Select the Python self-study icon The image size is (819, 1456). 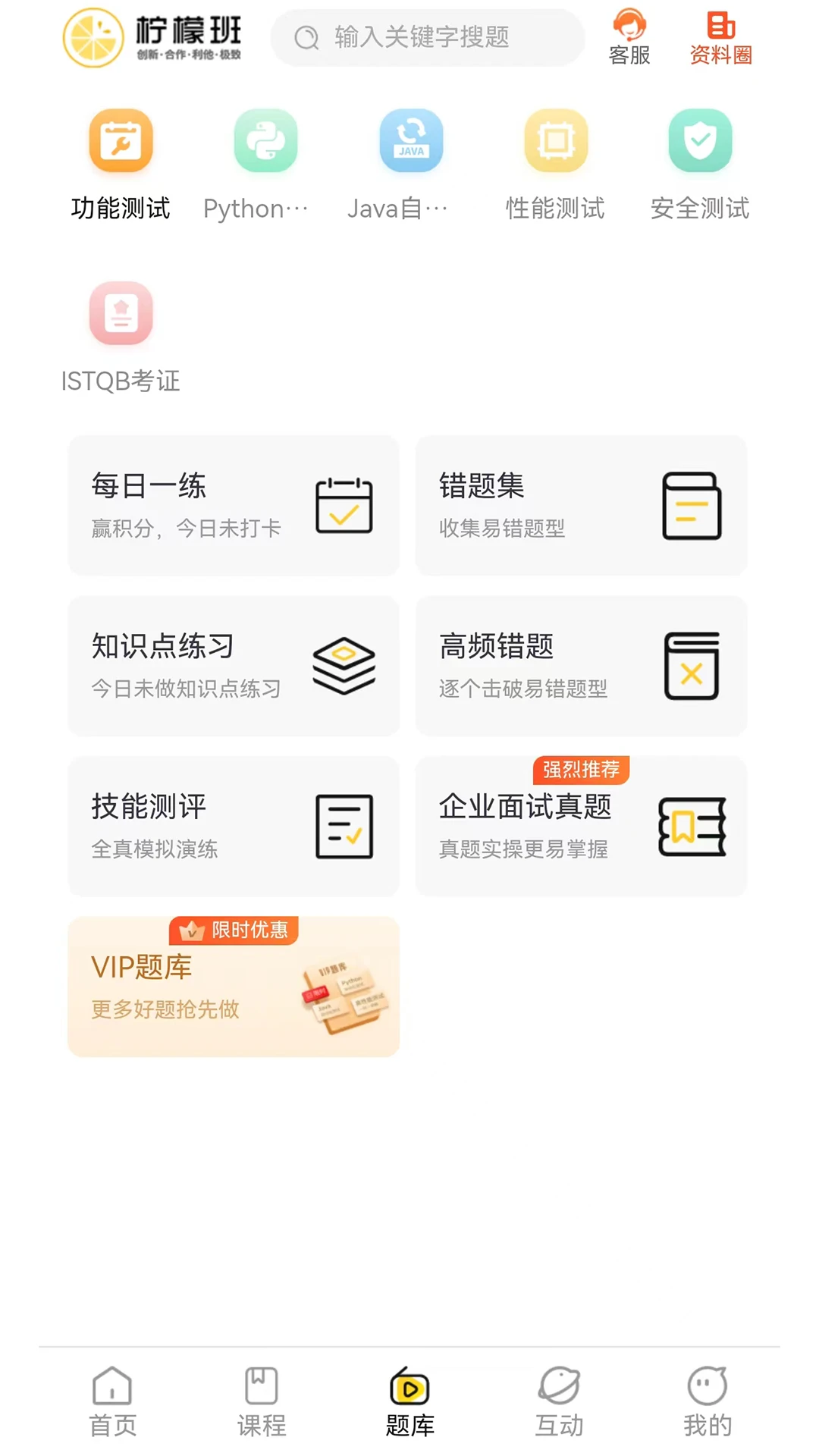(x=265, y=141)
